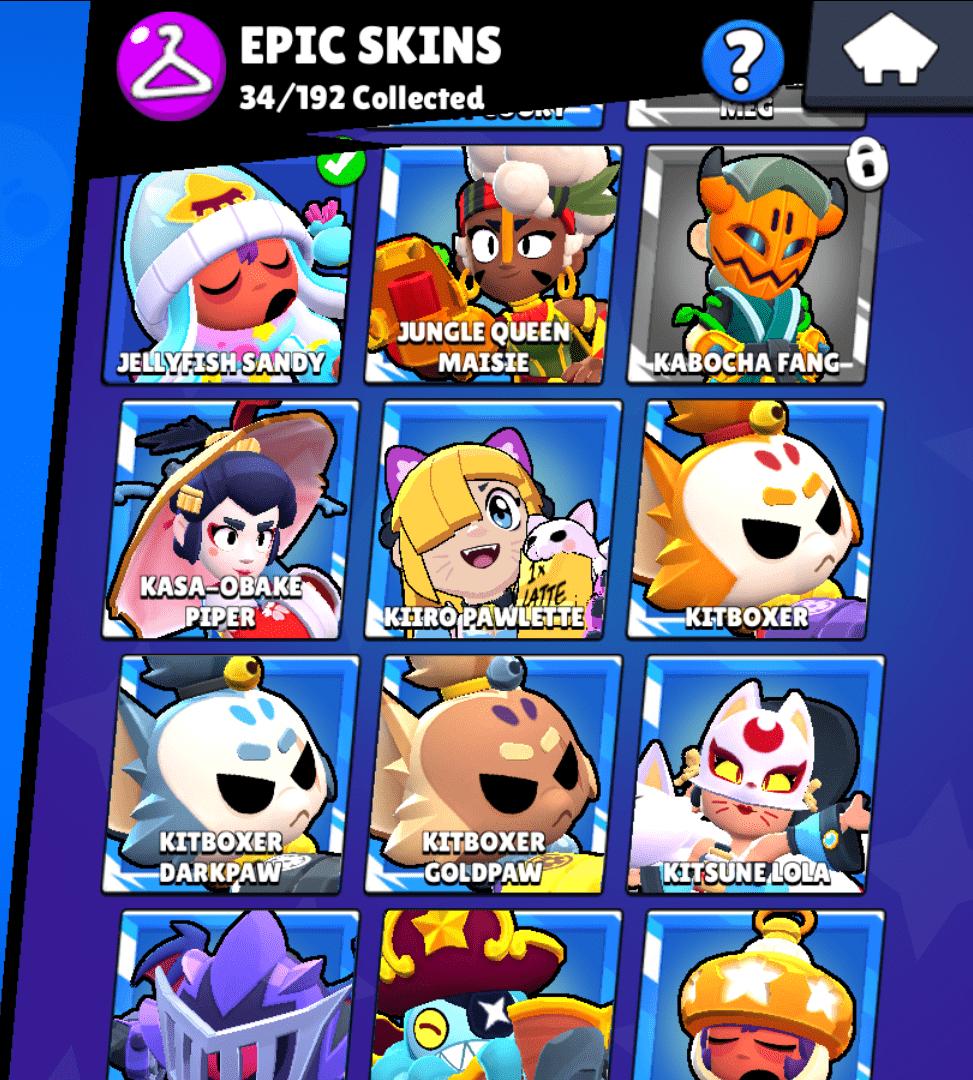The height and width of the screenshot is (1080, 973).
Task: Select the Kitsune Lola skin
Action: point(756,775)
